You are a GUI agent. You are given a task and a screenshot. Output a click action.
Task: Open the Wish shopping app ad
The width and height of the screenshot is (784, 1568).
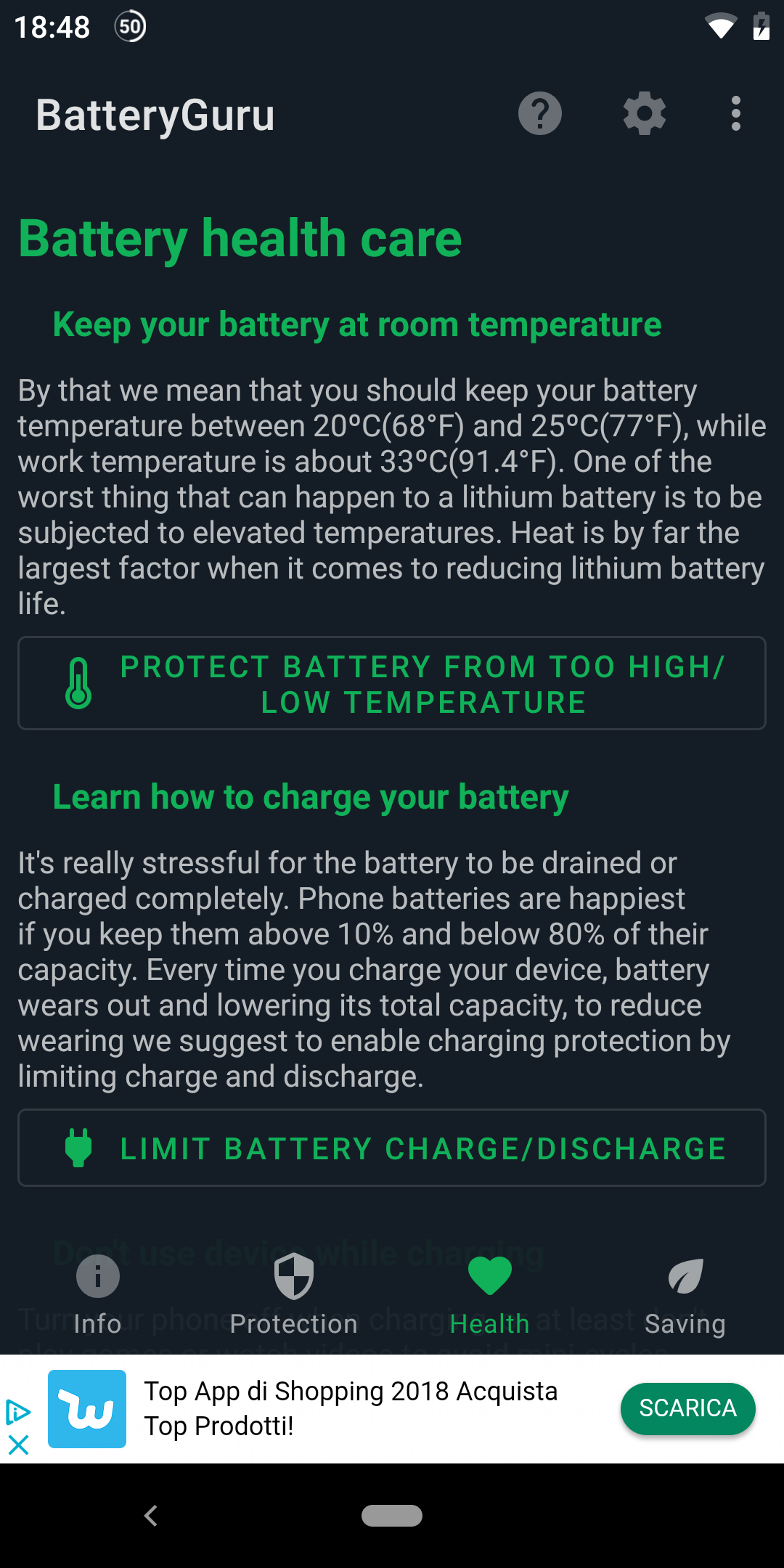pos(87,1408)
